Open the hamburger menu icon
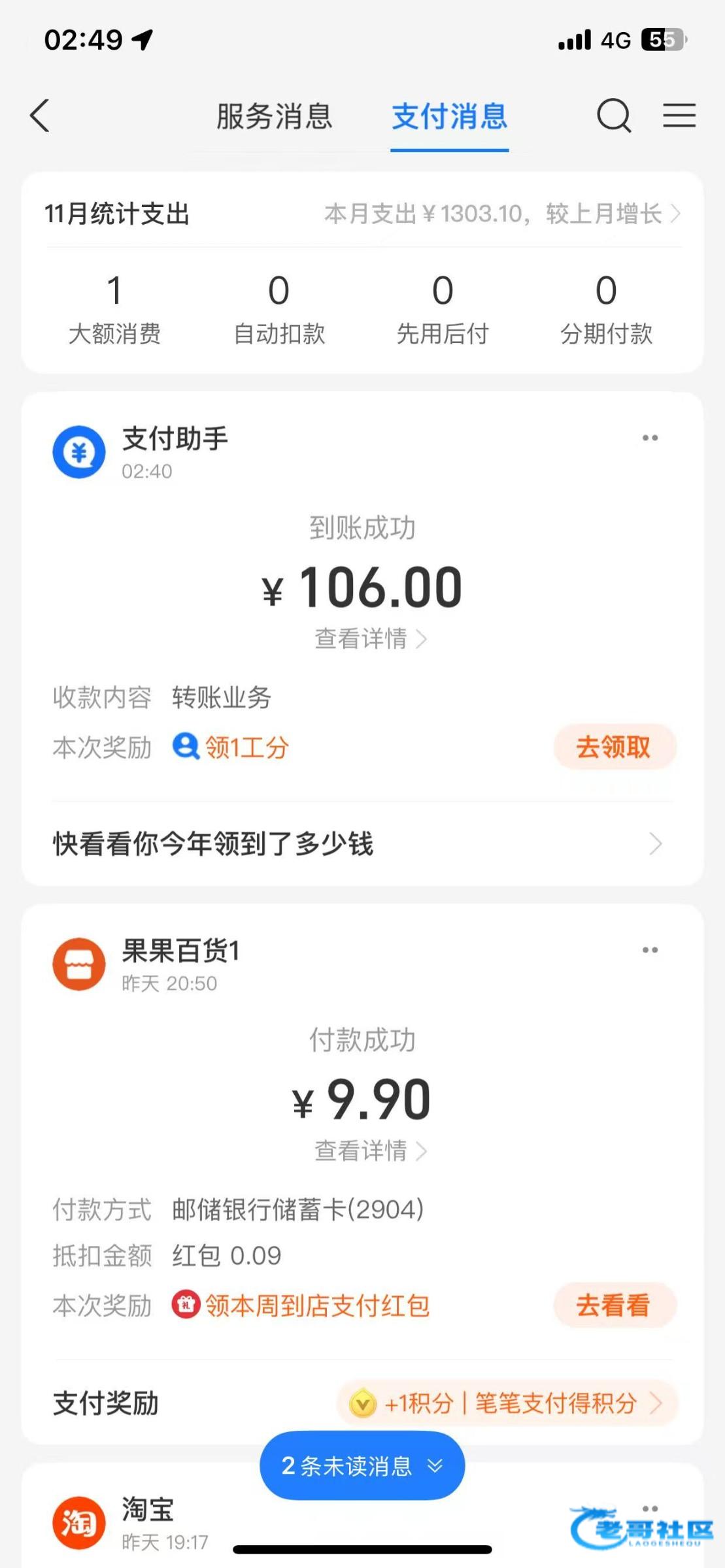The height and width of the screenshot is (1568, 725). (679, 116)
